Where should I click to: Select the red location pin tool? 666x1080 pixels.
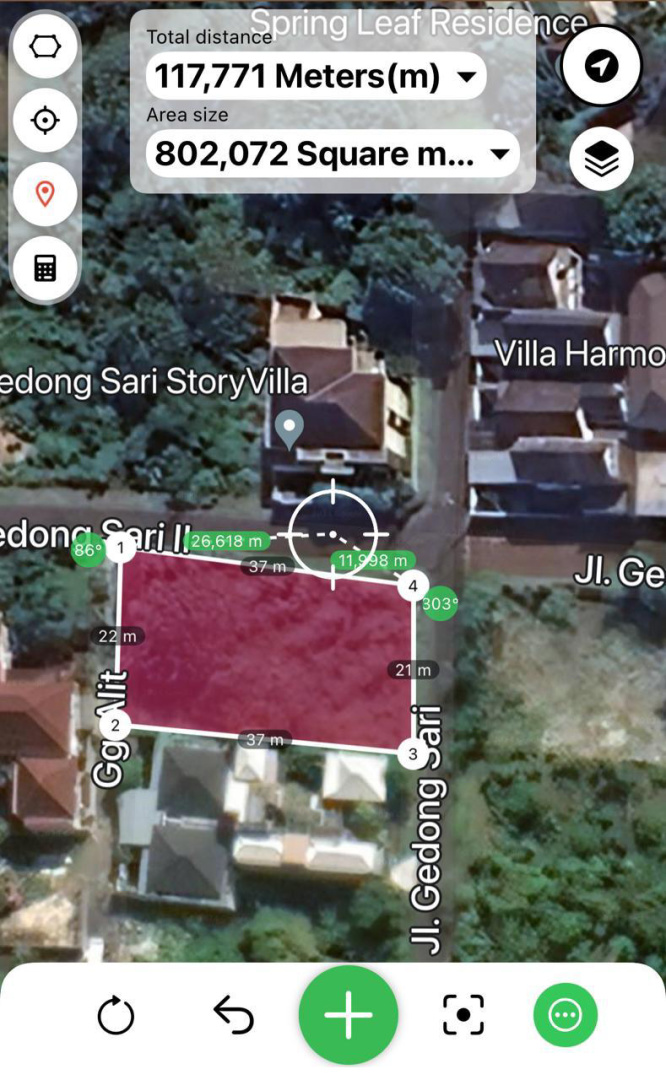click(45, 194)
